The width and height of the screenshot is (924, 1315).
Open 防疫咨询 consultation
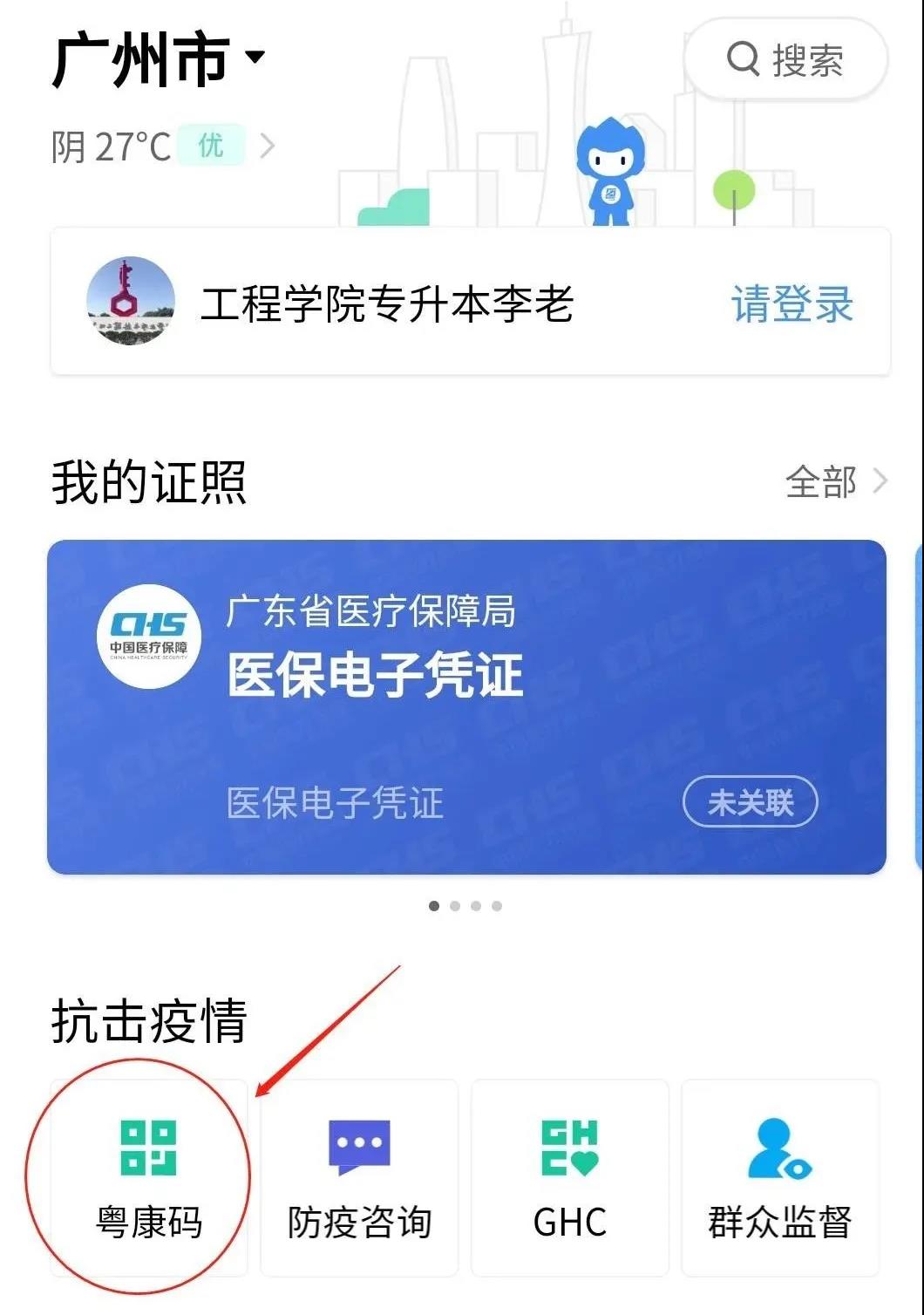(x=359, y=1177)
